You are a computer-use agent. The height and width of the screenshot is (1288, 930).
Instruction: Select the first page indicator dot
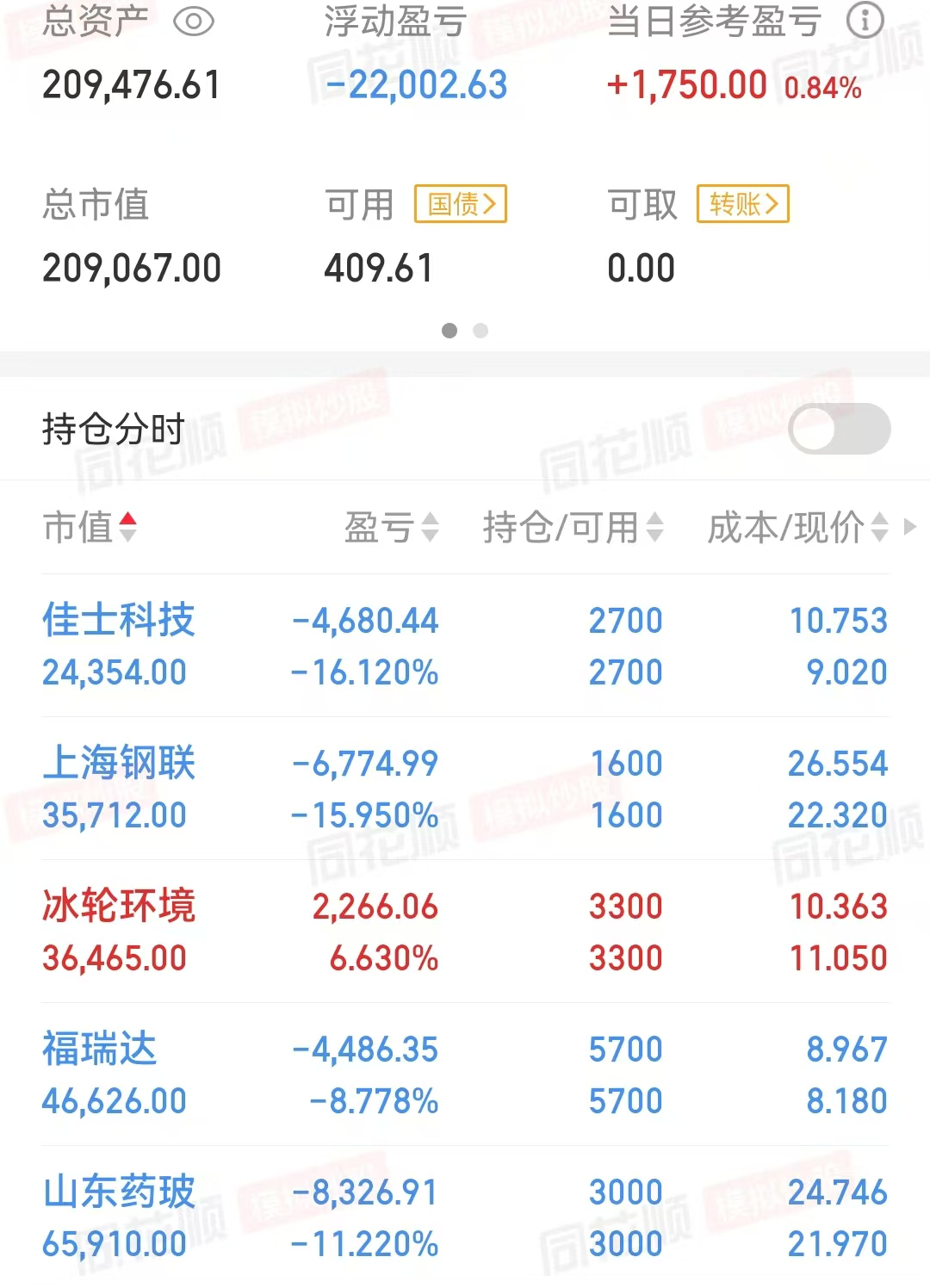pos(449,330)
